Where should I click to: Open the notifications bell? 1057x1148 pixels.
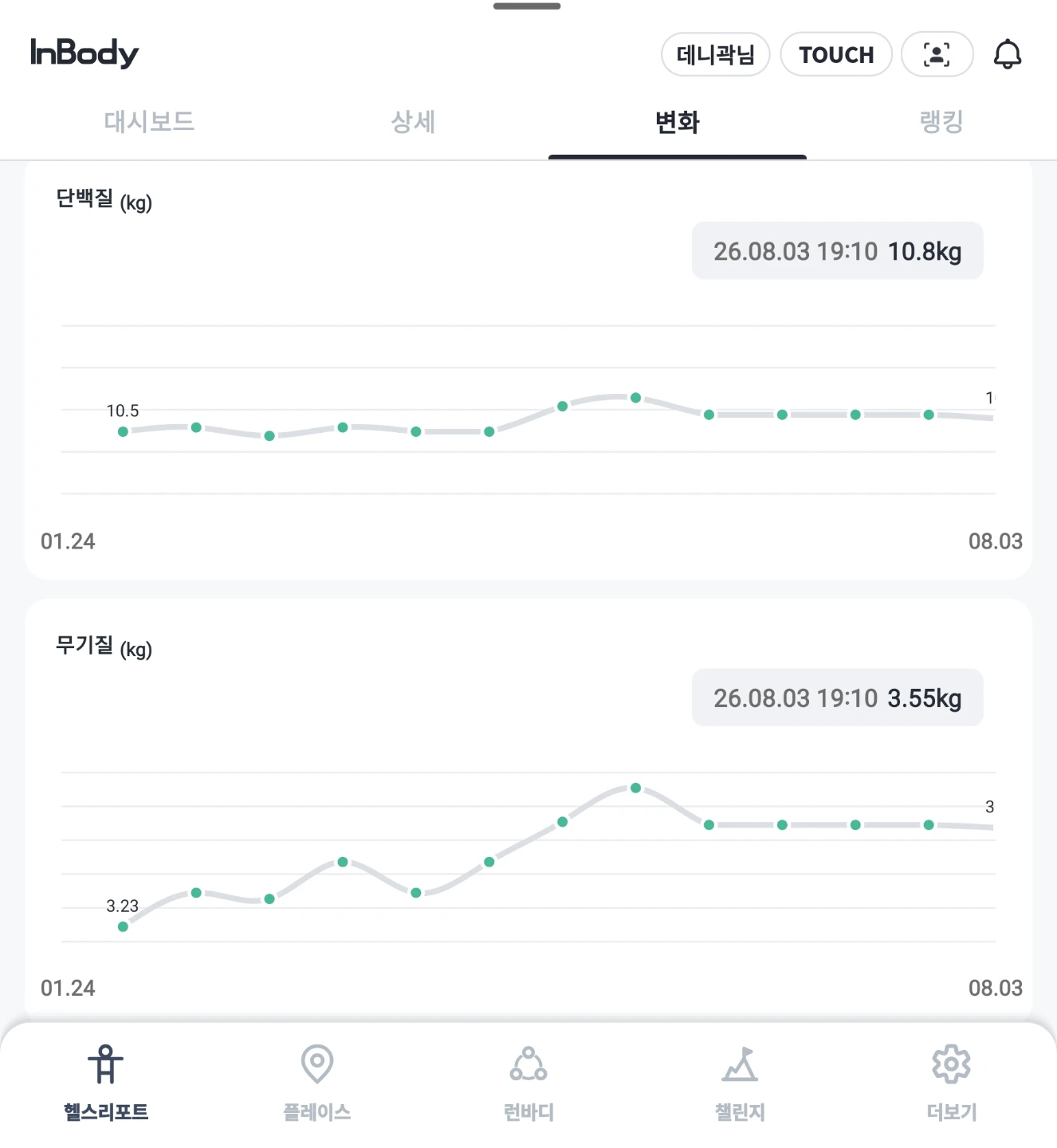click(1008, 54)
